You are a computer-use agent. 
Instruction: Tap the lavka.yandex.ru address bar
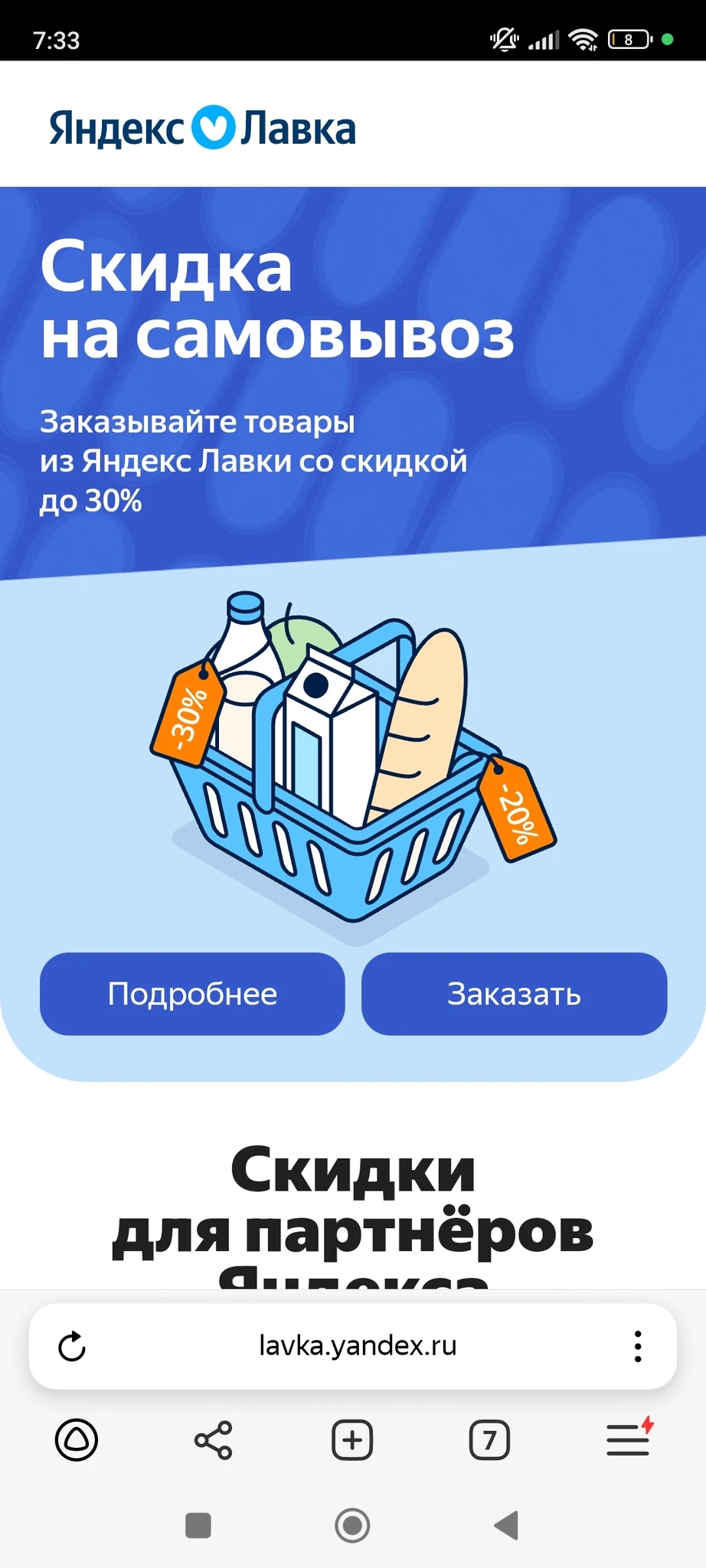(x=358, y=1345)
